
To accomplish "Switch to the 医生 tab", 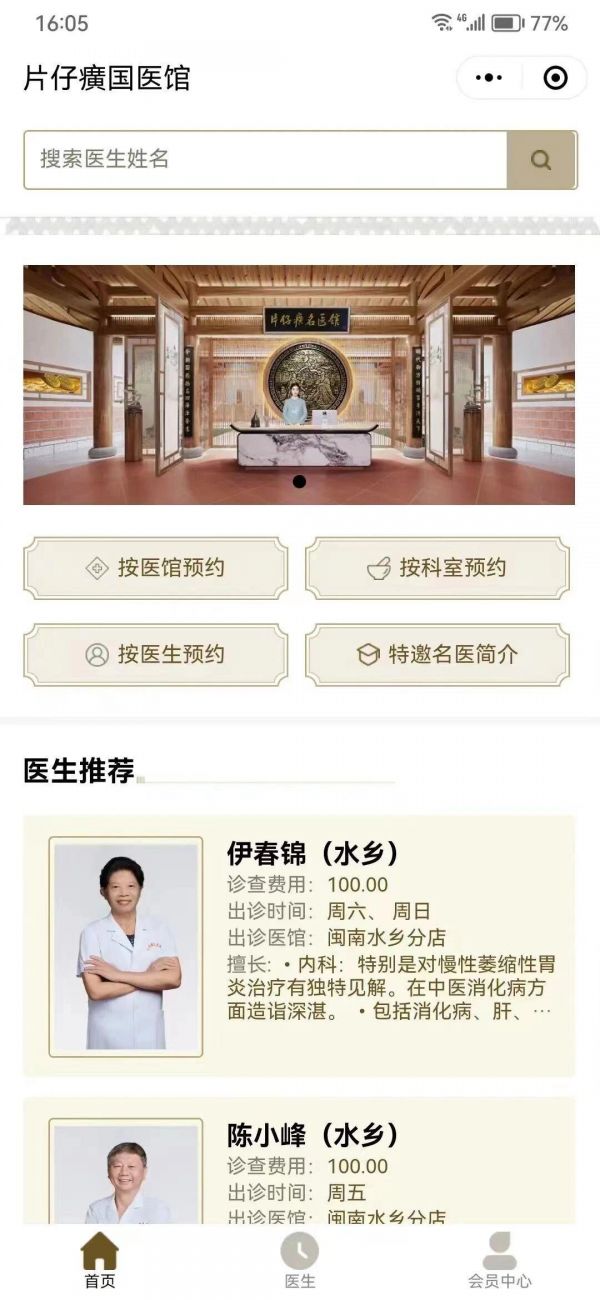I will (x=299, y=1260).
